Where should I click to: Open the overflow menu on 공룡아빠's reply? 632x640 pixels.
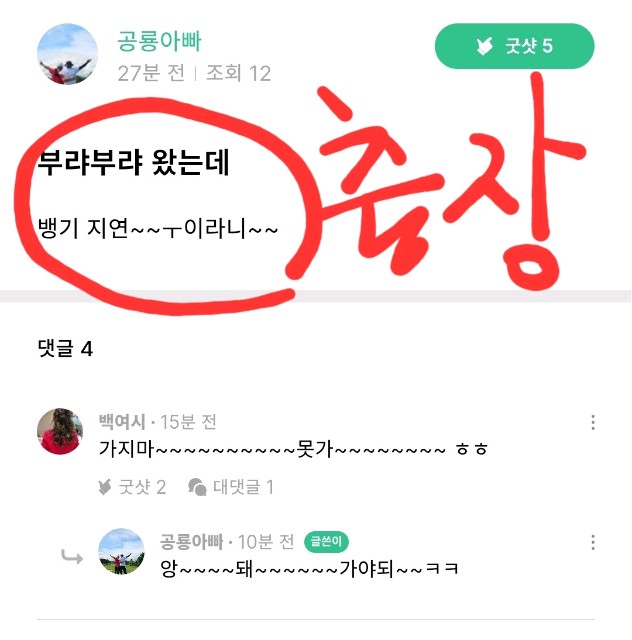(x=593, y=543)
